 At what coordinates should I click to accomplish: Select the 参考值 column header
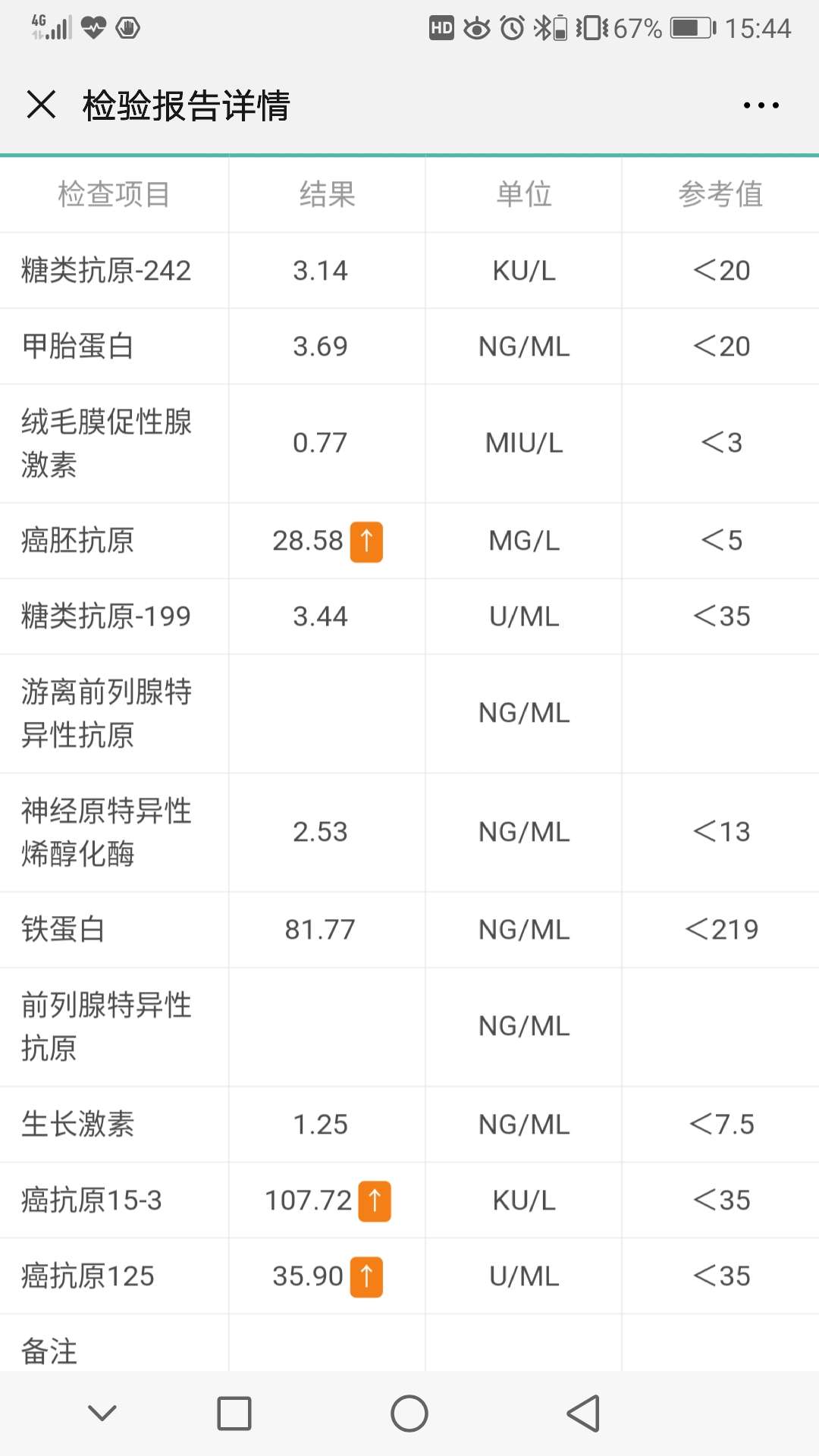pyautogui.click(x=720, y=194)
